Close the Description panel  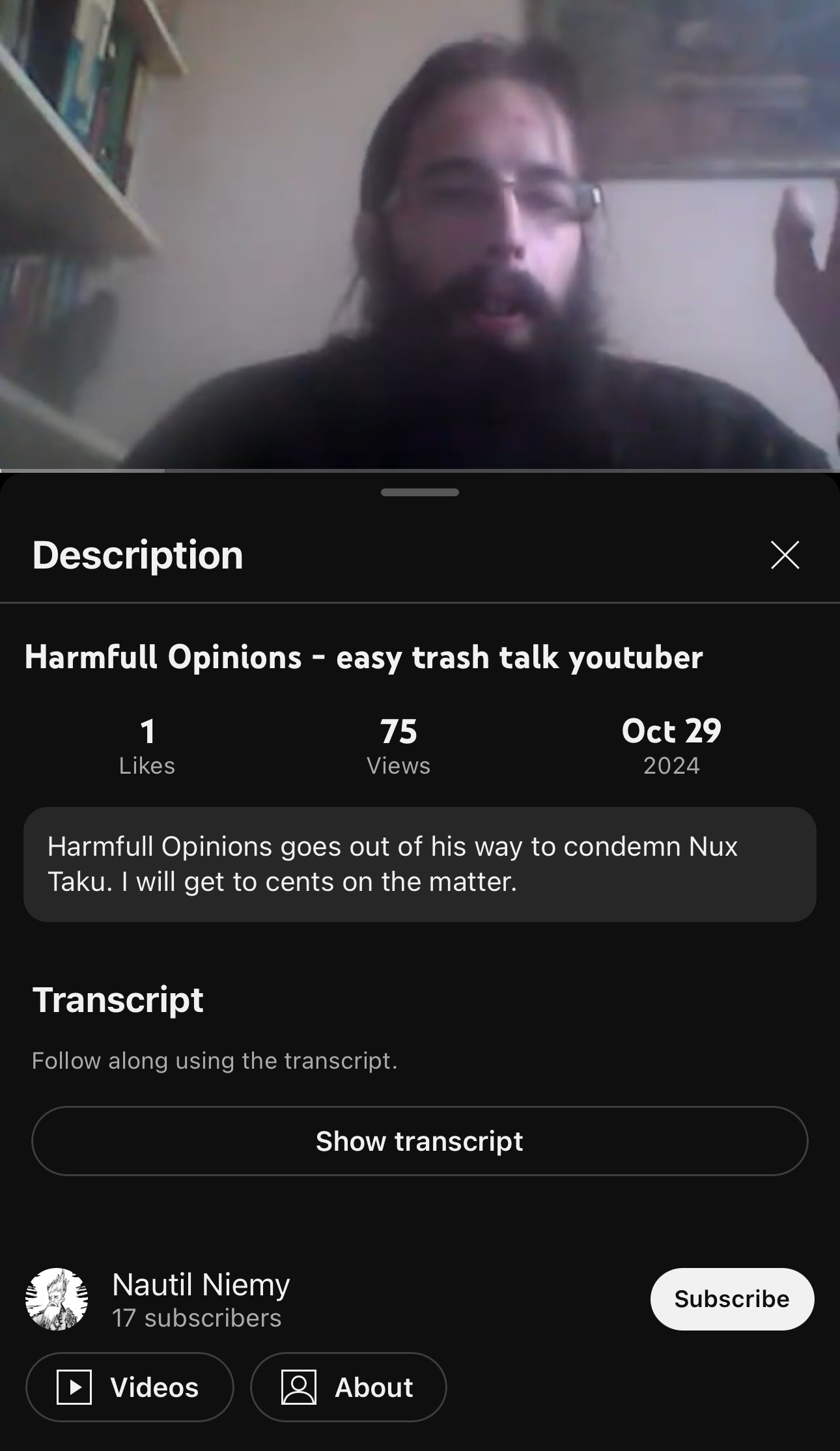pyautogui.click(x=785, y=555)
